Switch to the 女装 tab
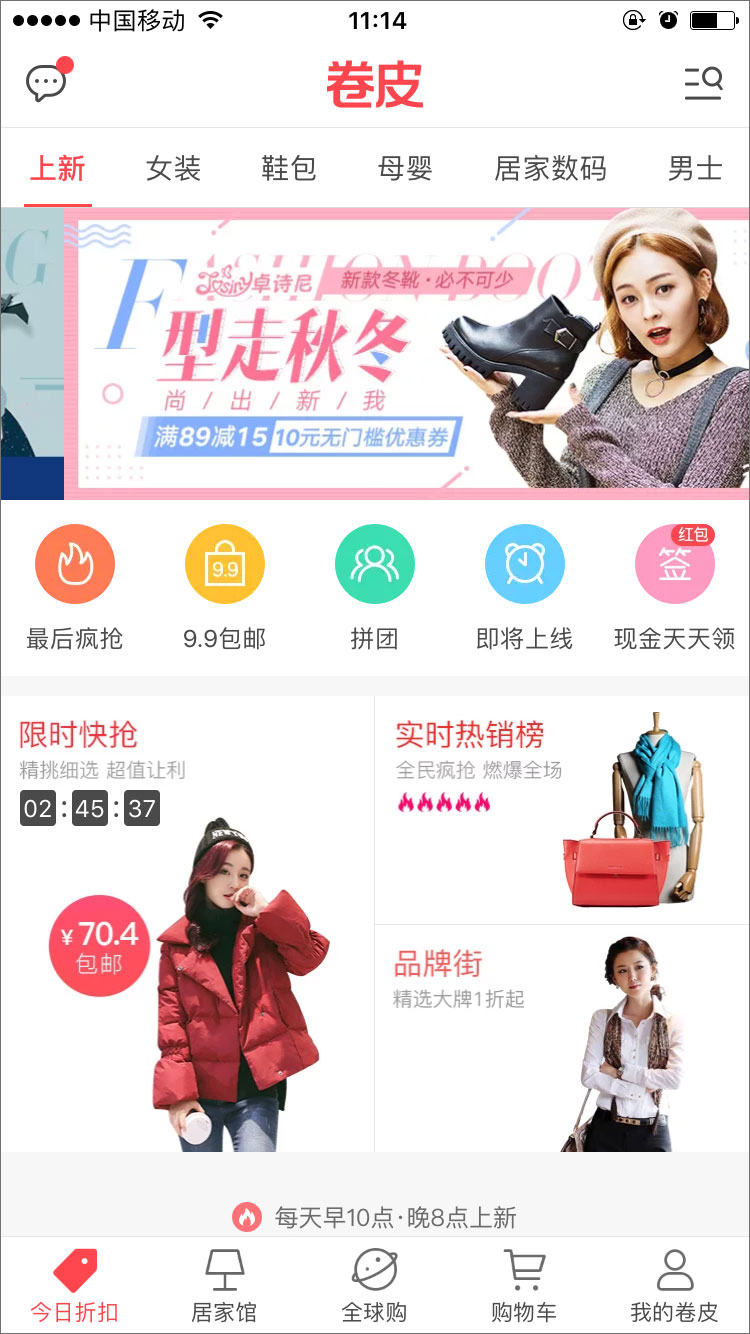This screenshot has height=1334, width=750. pyautogui.click(x=173, y=169)
